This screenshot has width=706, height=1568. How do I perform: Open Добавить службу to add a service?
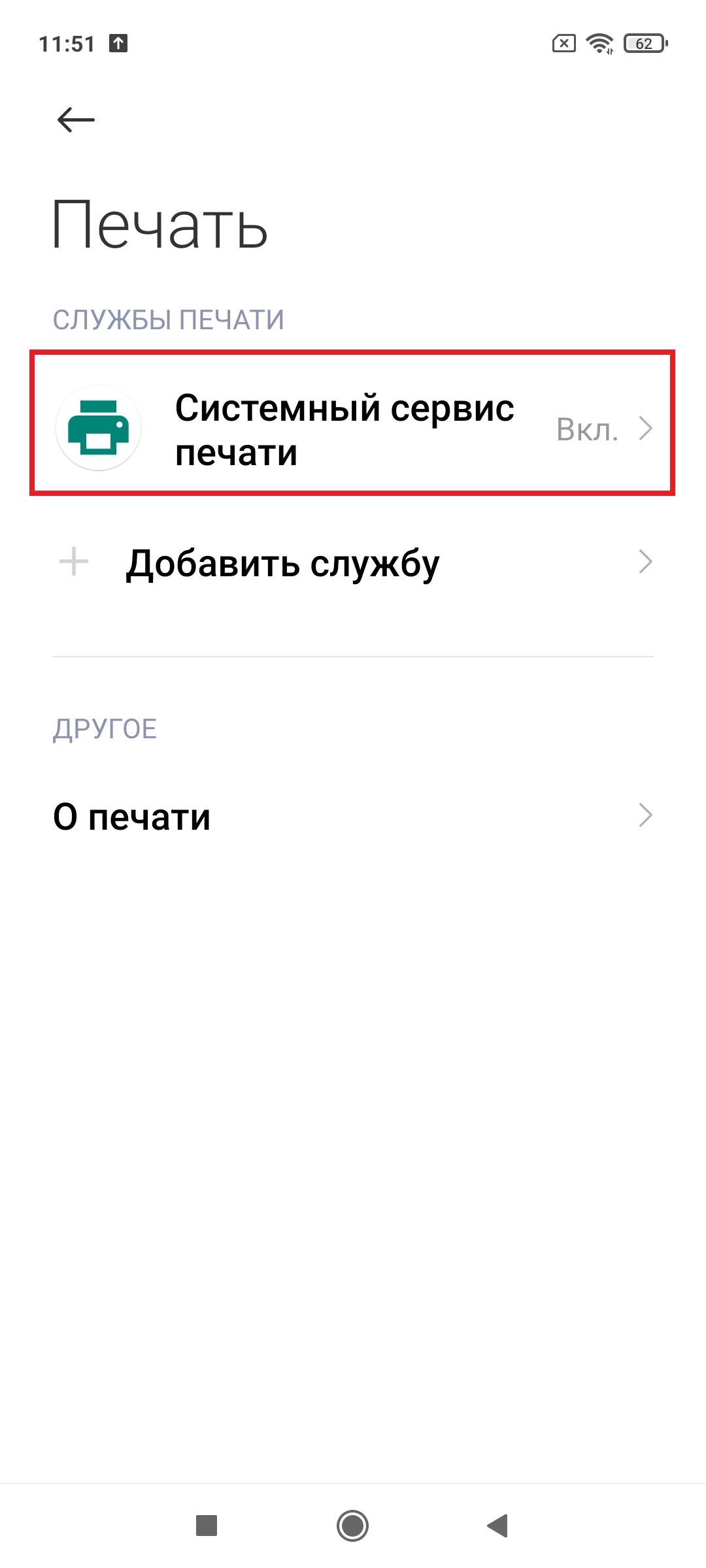pos(353,563)
